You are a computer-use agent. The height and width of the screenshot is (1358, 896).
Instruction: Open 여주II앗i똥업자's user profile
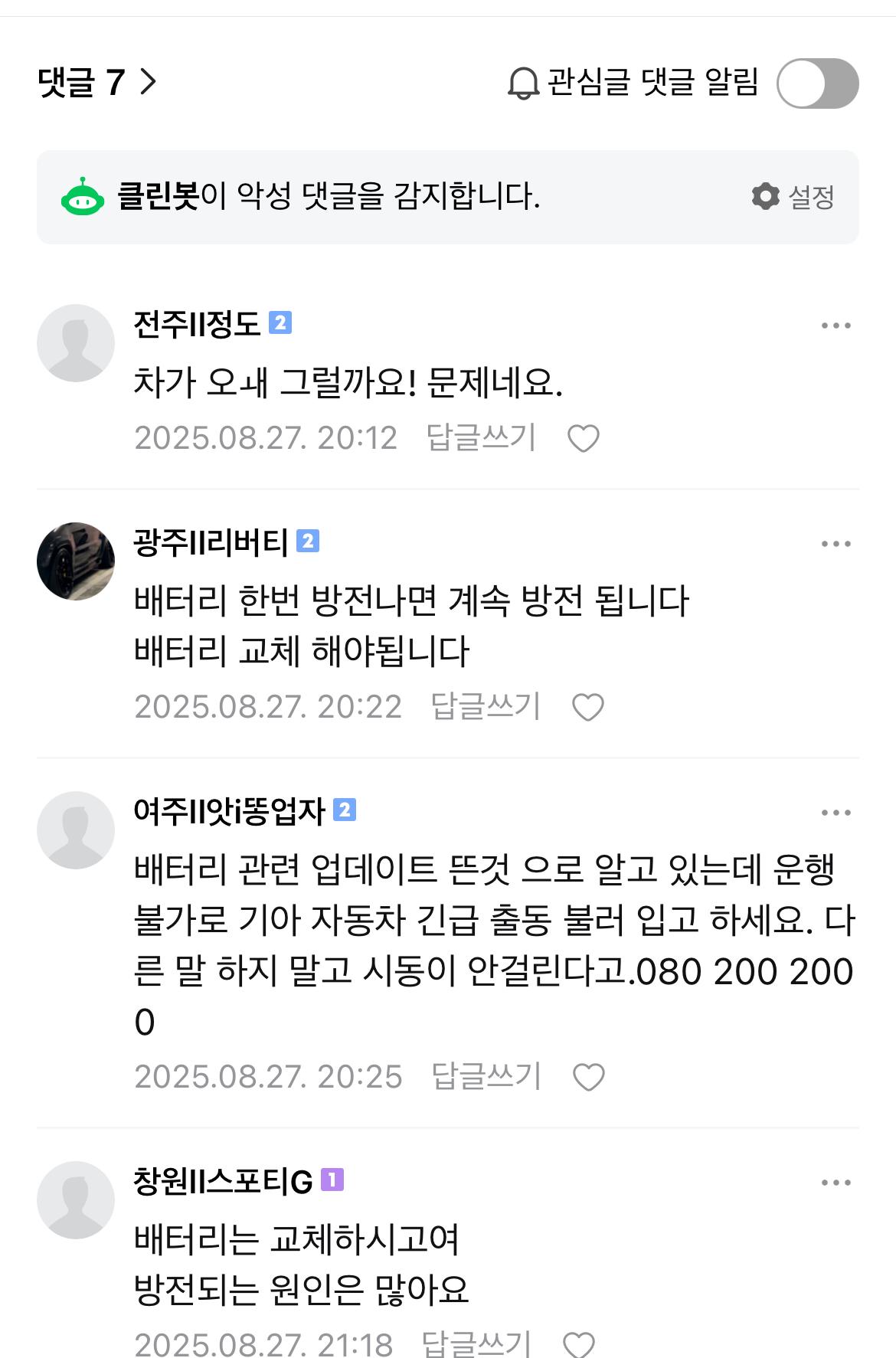point(76,830)
